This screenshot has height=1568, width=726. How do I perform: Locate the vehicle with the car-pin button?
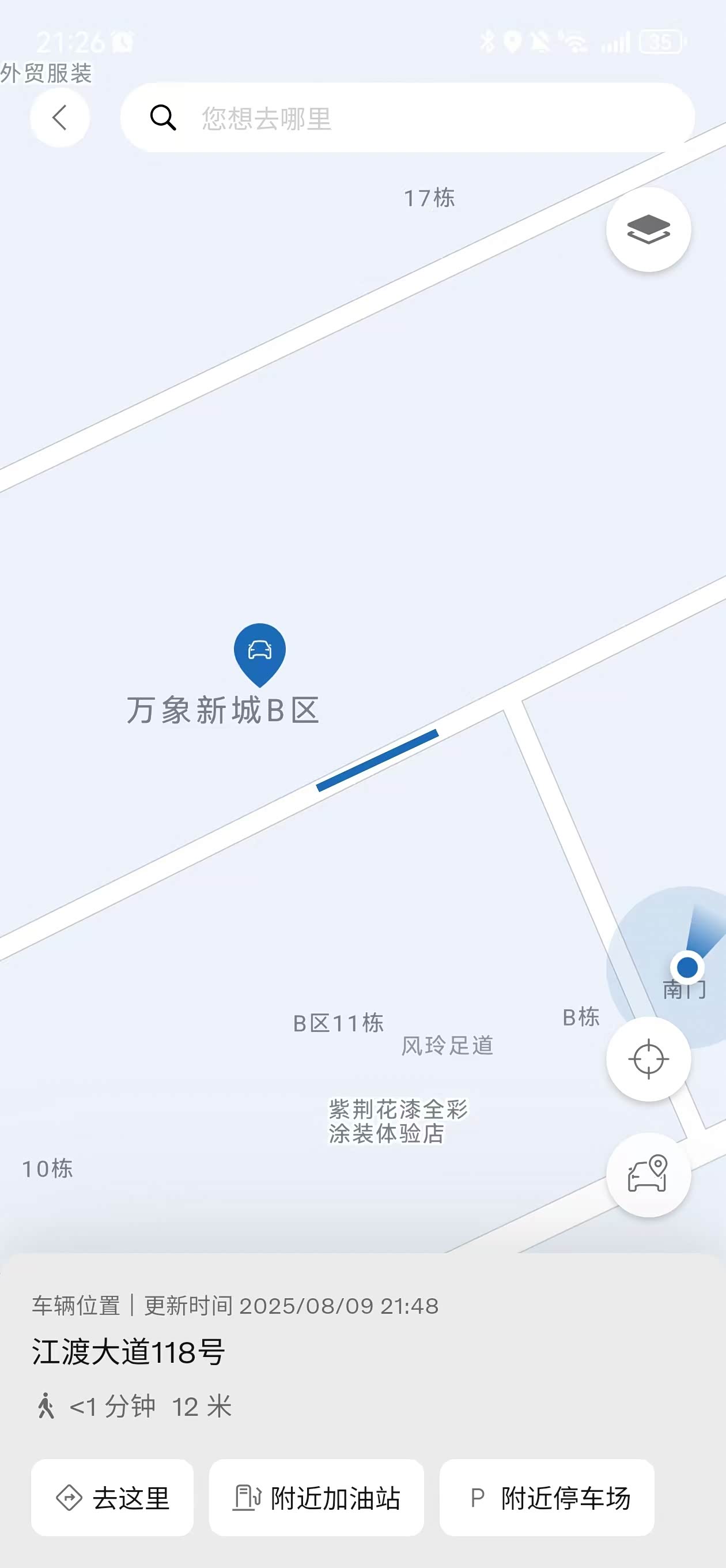[648, 1175]
